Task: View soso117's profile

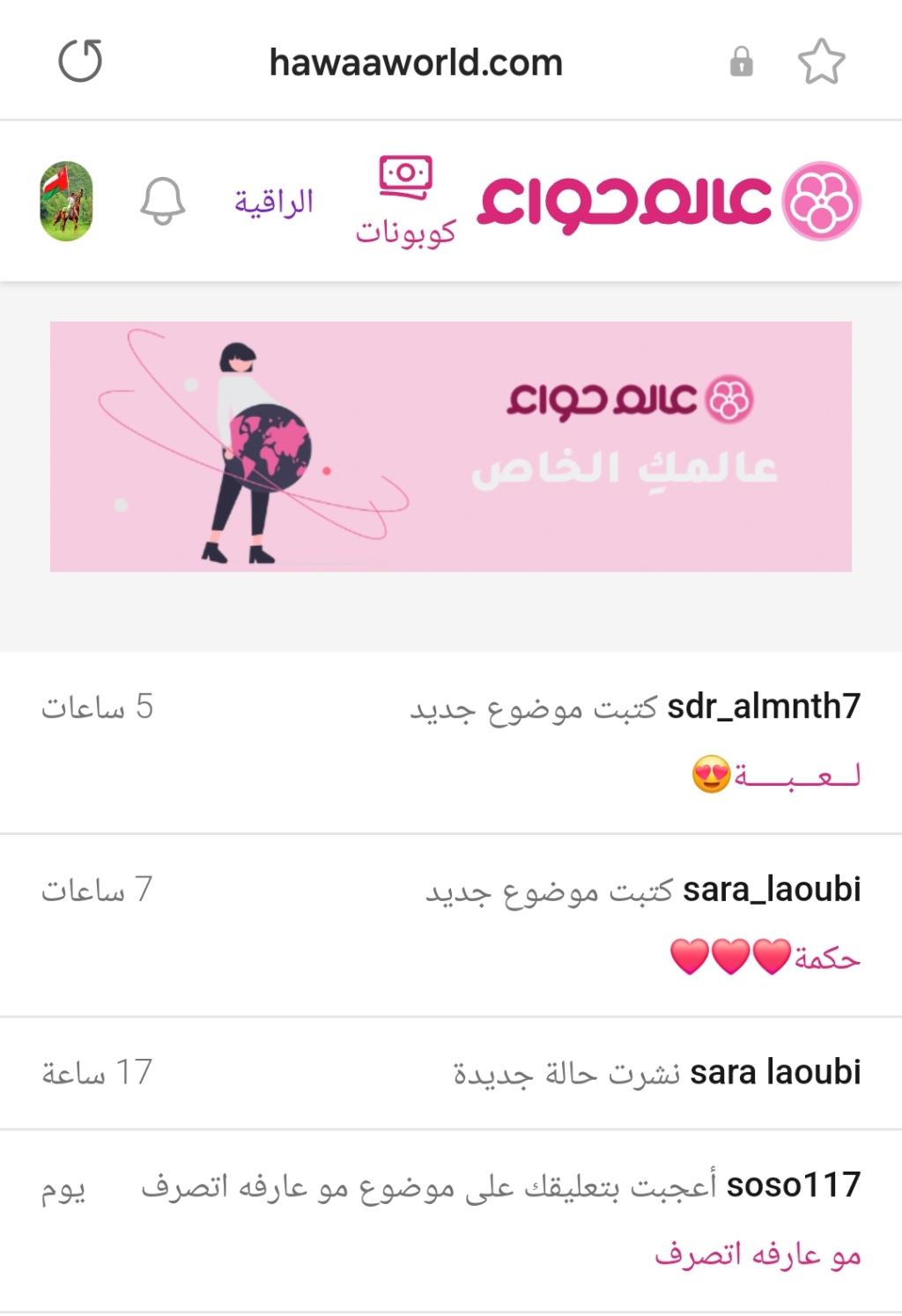Action: click(x=793, y=1186)
